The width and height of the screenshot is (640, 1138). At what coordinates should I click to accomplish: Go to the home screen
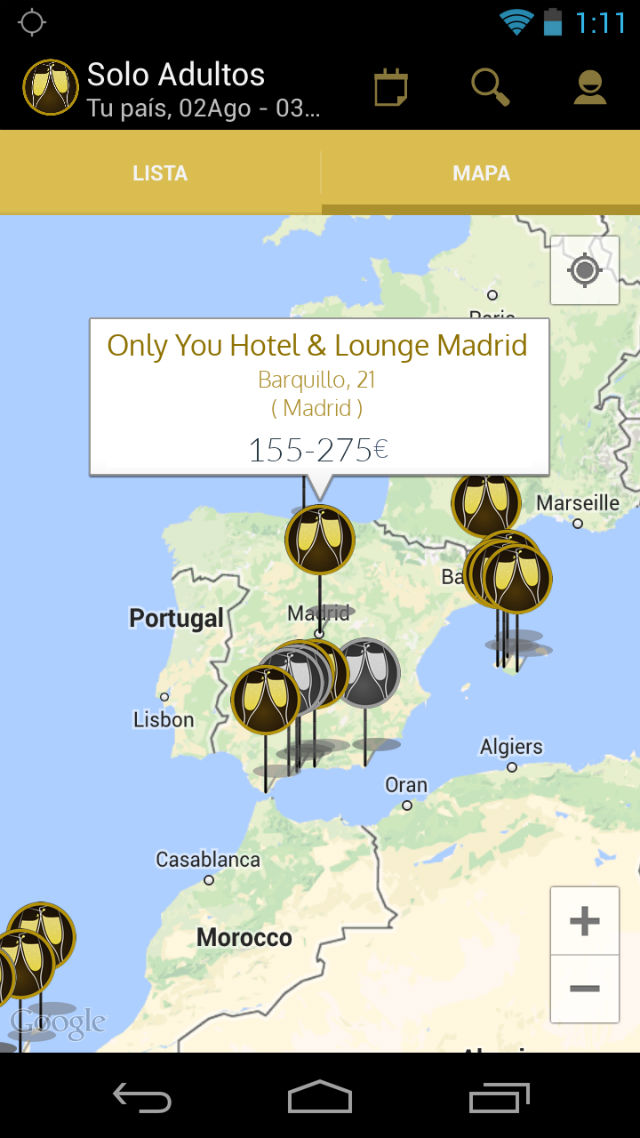[x=320, y=1097]
